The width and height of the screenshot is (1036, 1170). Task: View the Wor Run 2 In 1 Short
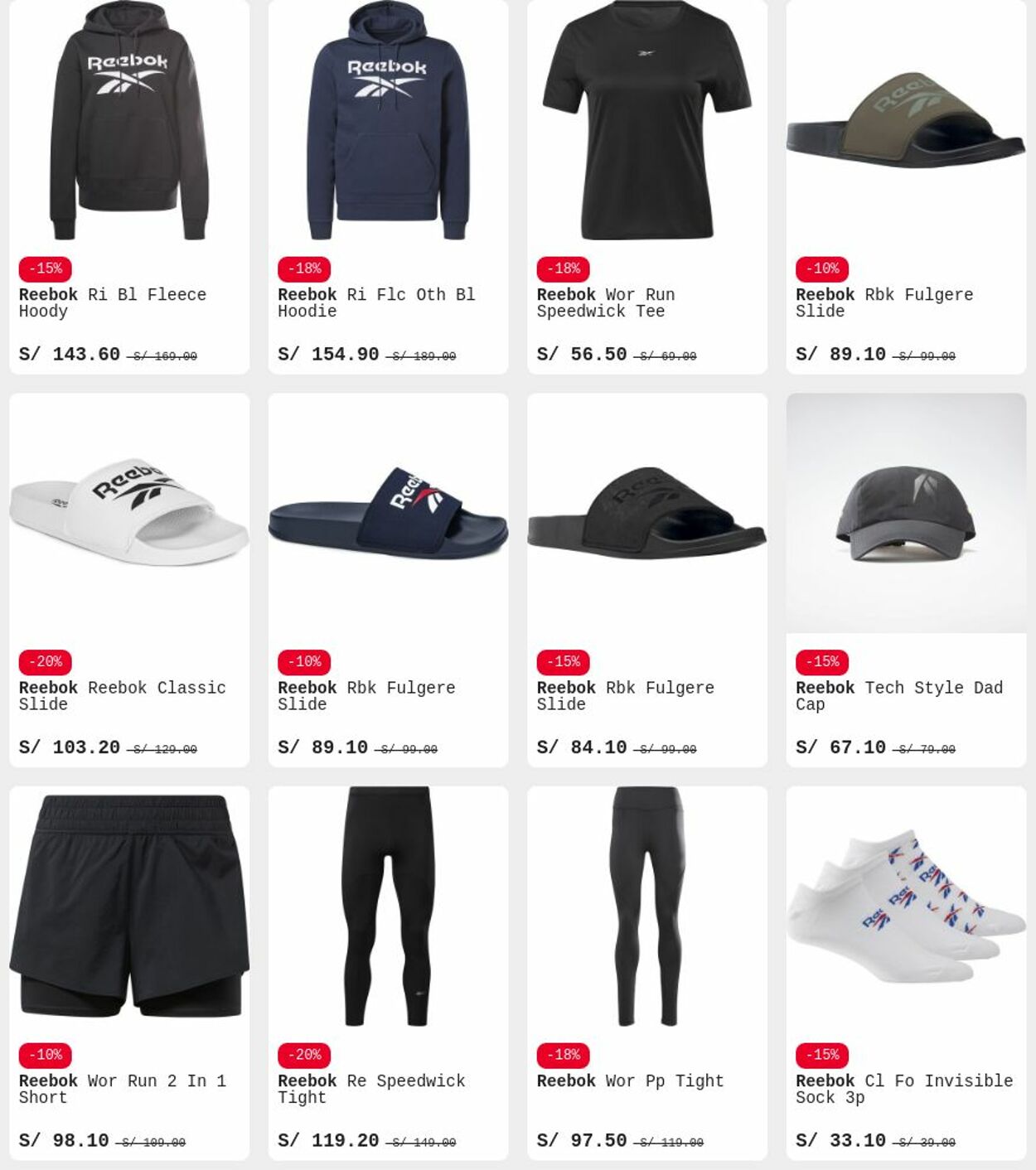(x=129, y=907)
